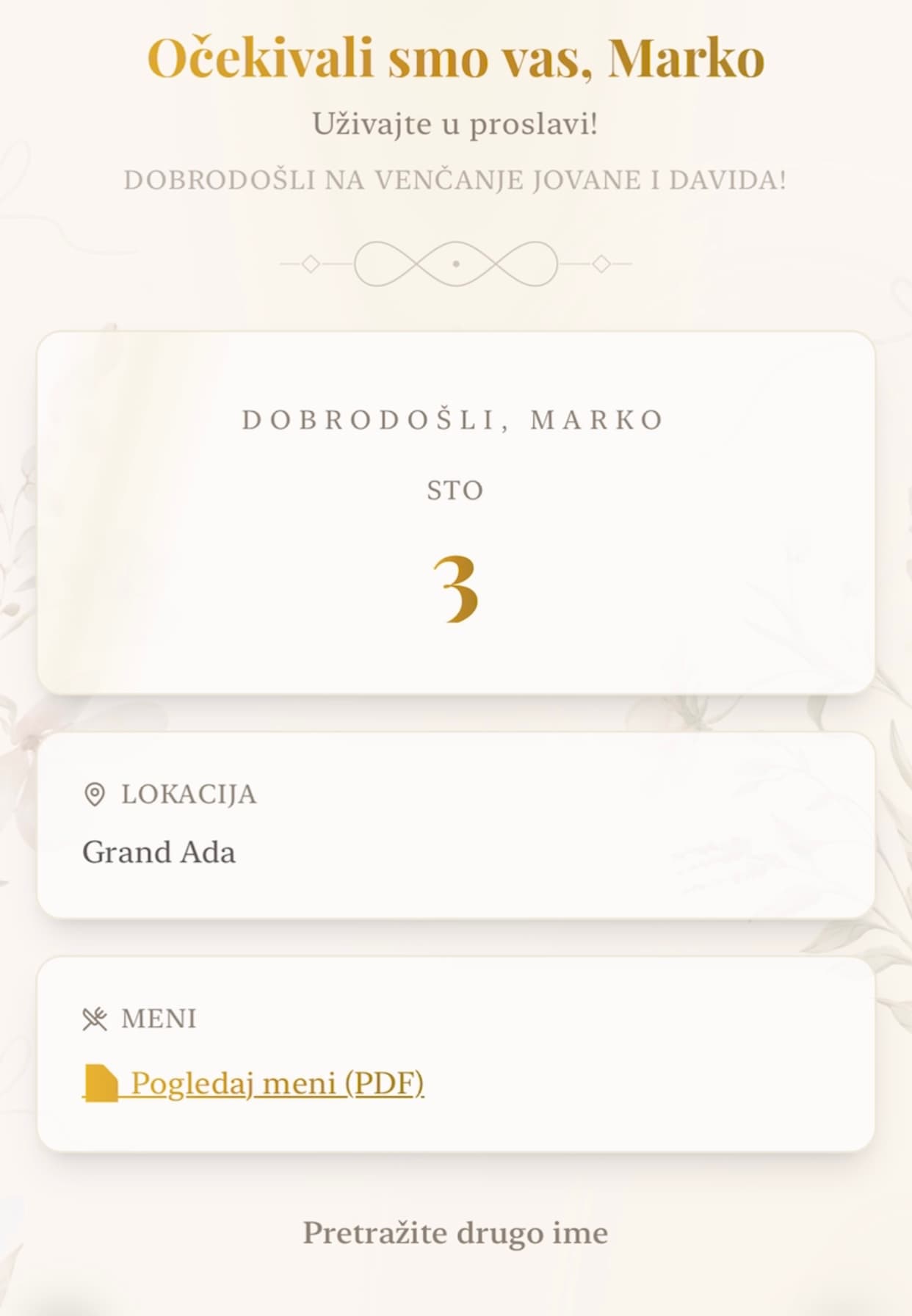
Task: Tap Pretražite drugo ime to search another name
Action: coord(455,1233)
